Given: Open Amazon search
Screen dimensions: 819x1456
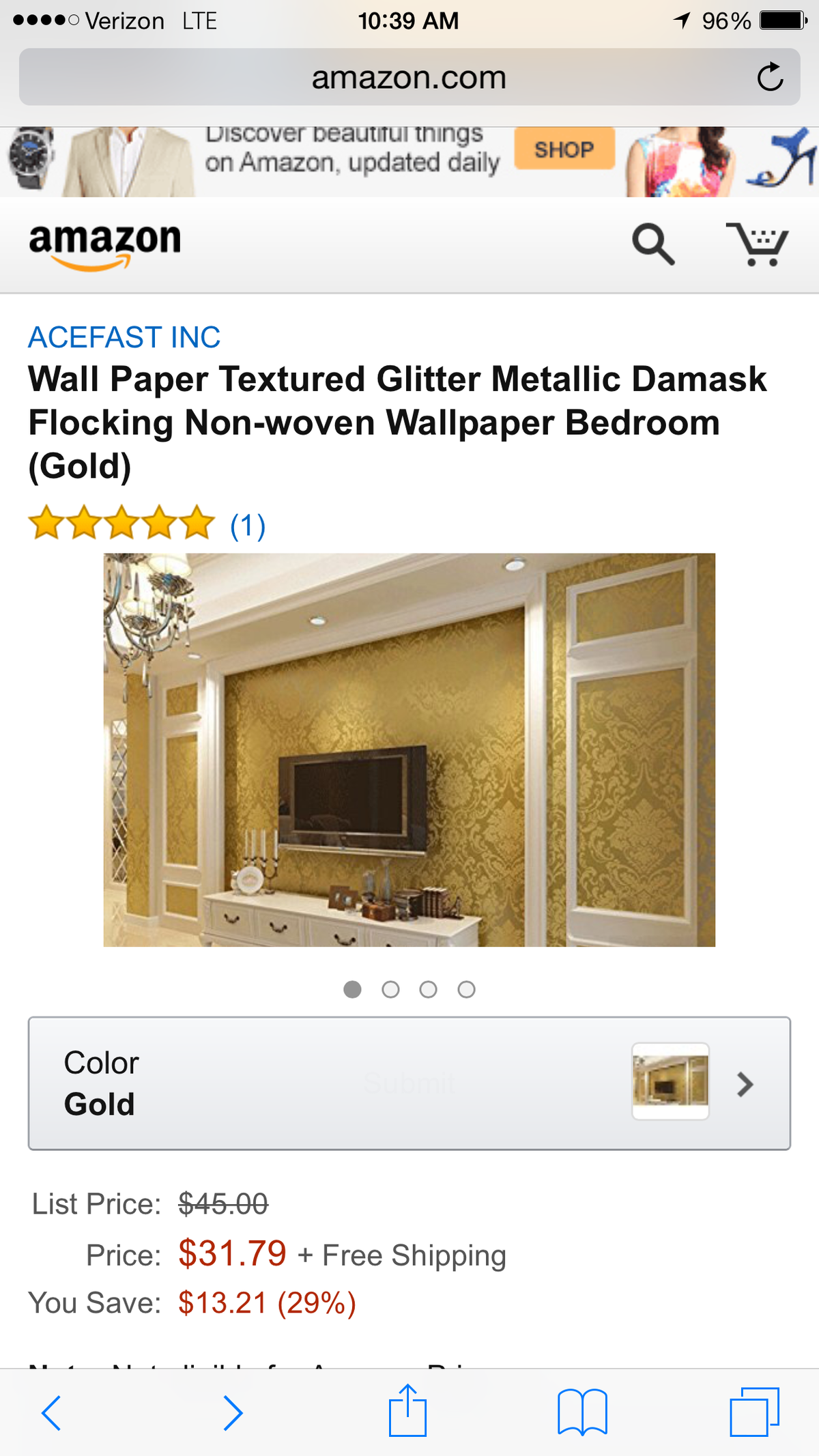Looking at the screenshot, I should [x=652, y=244].
